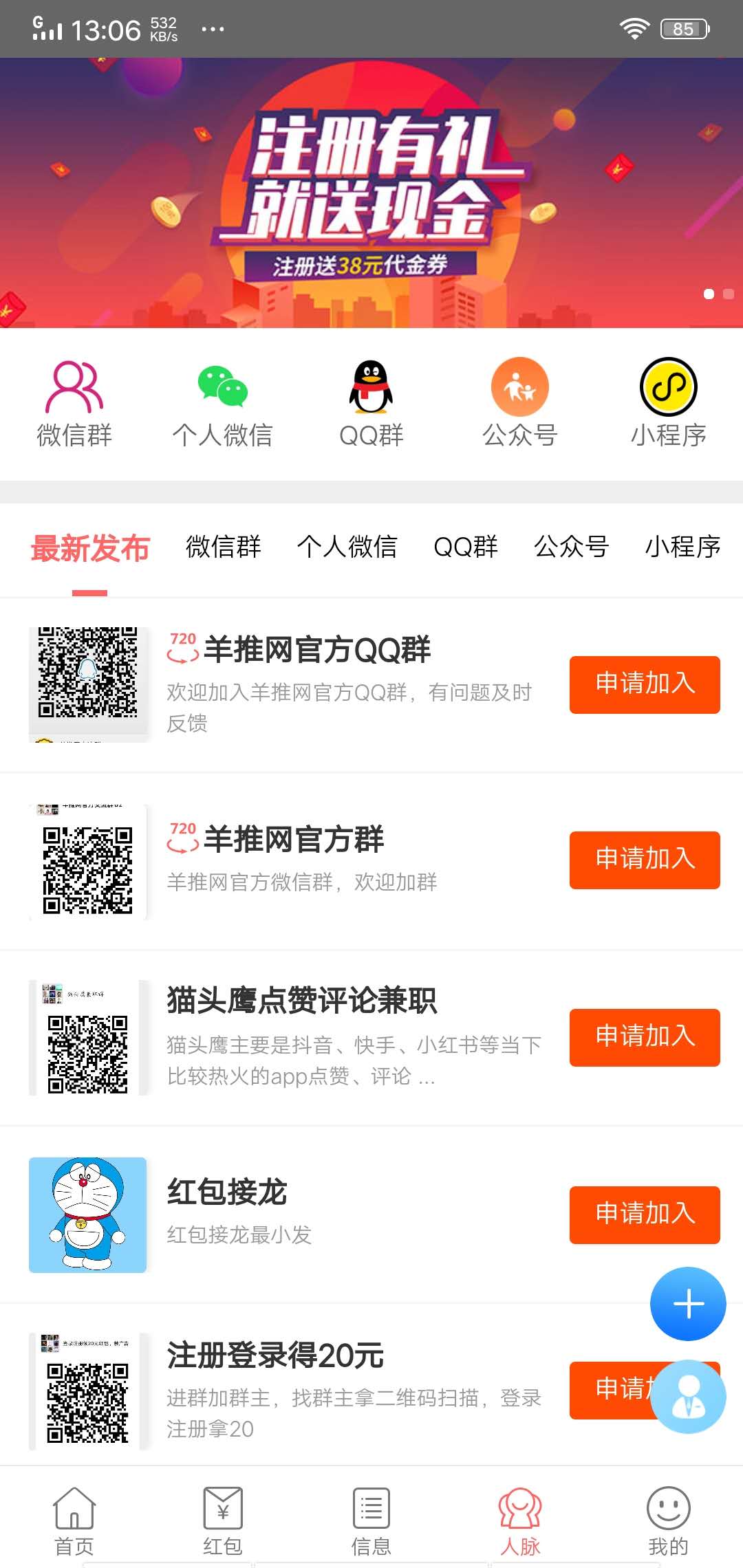Click 申请加入 for 红包接龙
Image resolution: width=743 pixels, height=1568 pixels.
(x=644, y=1215)
